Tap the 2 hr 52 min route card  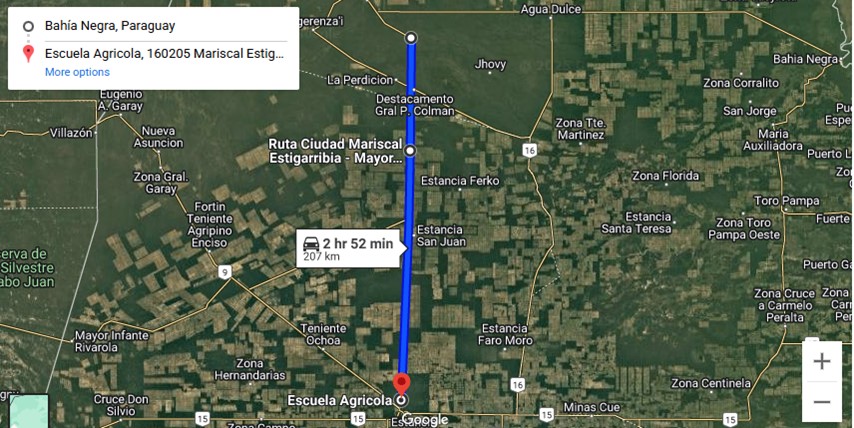click(x=349, y=248)
